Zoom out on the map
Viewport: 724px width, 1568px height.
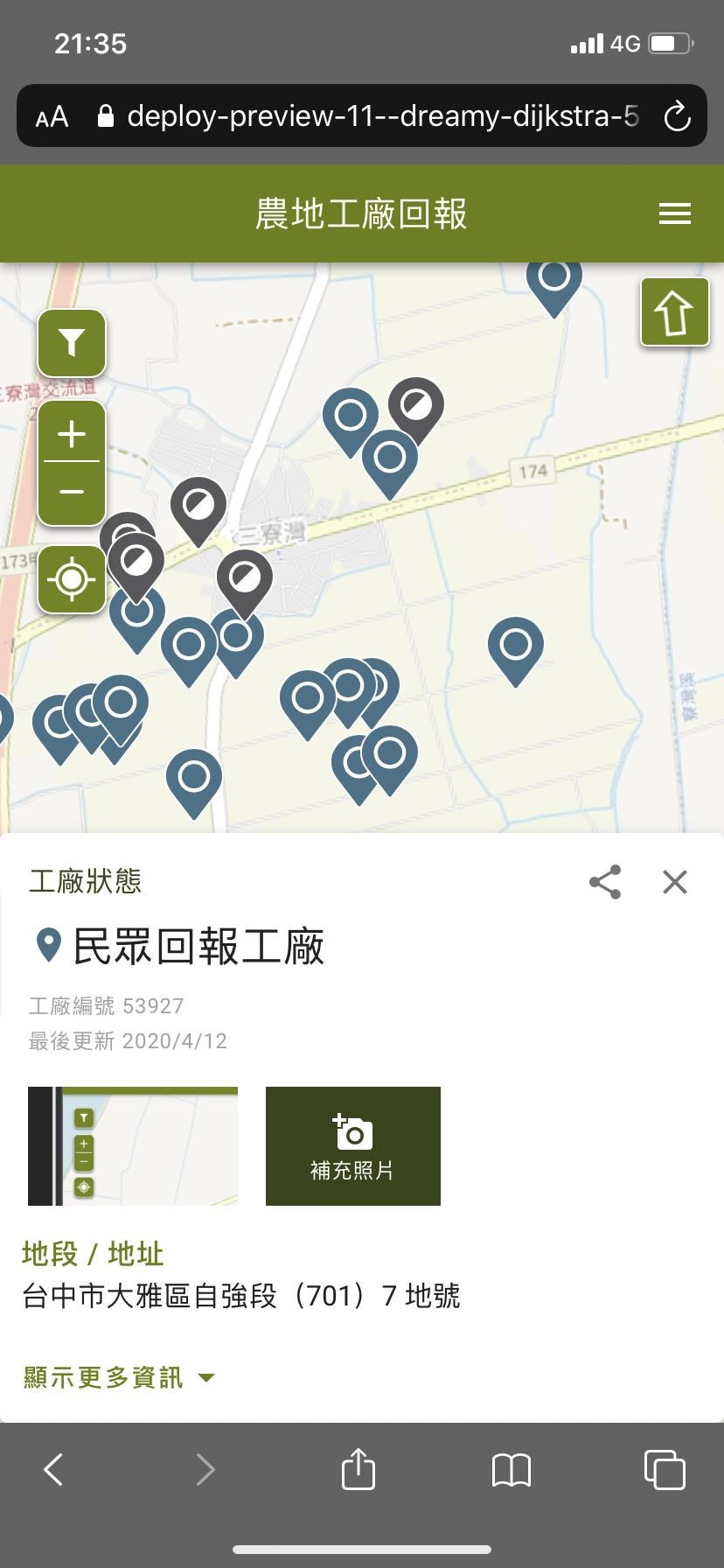(72, 493)
